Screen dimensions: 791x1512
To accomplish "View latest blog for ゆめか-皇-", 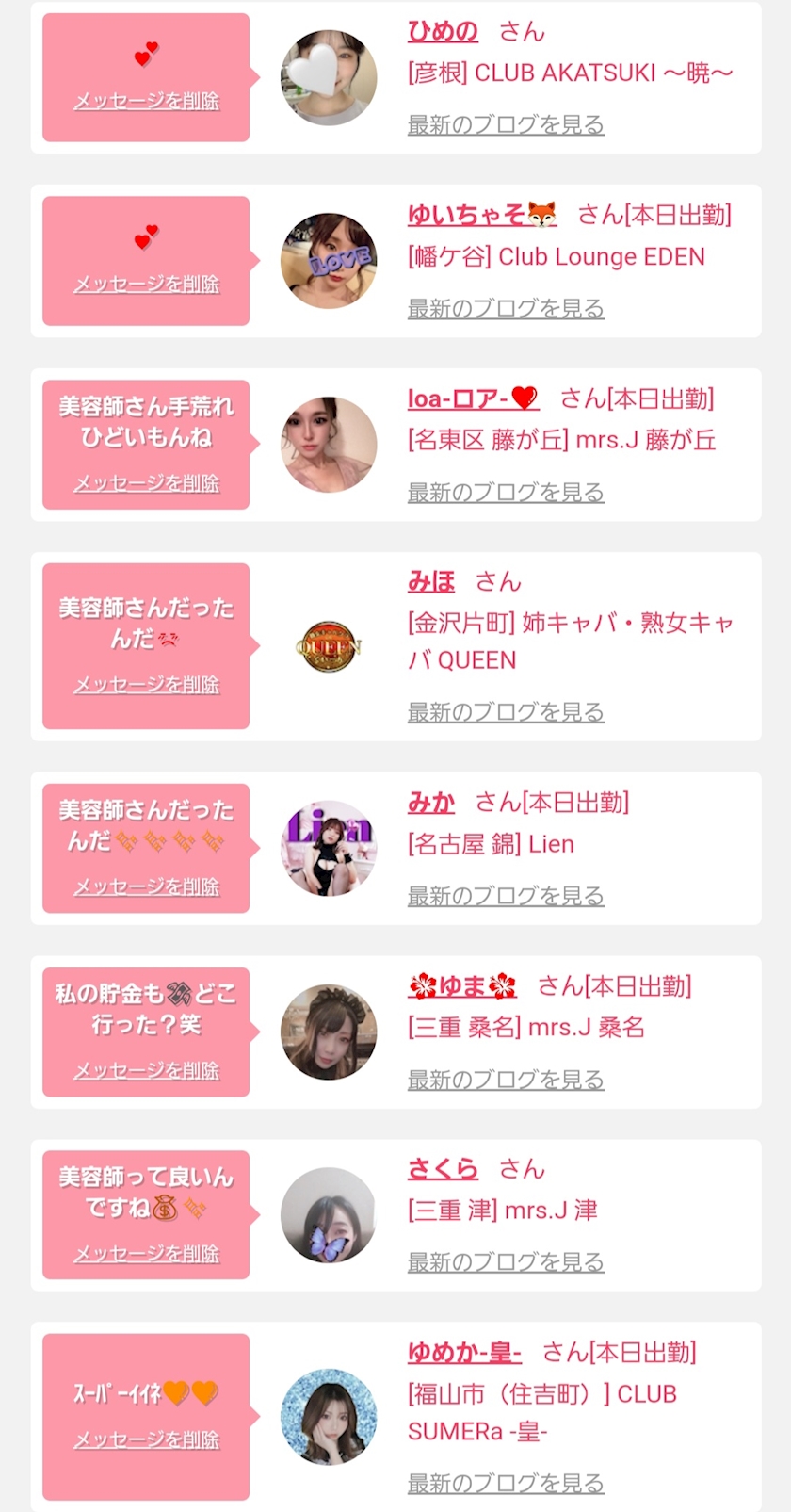I will 505,1483.
